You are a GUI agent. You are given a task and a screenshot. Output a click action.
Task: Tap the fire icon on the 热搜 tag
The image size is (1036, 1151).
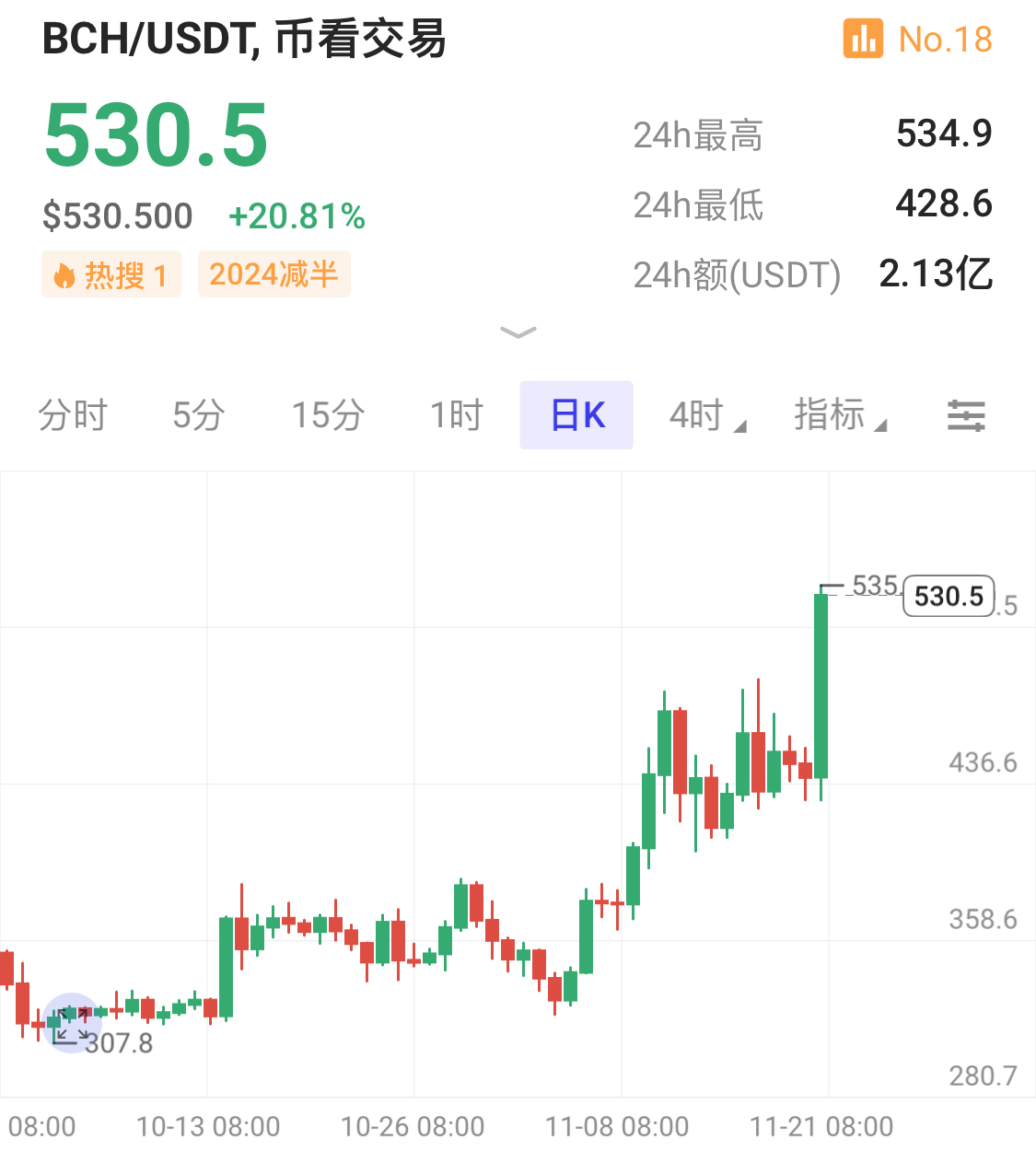click(x=63, y=273)
